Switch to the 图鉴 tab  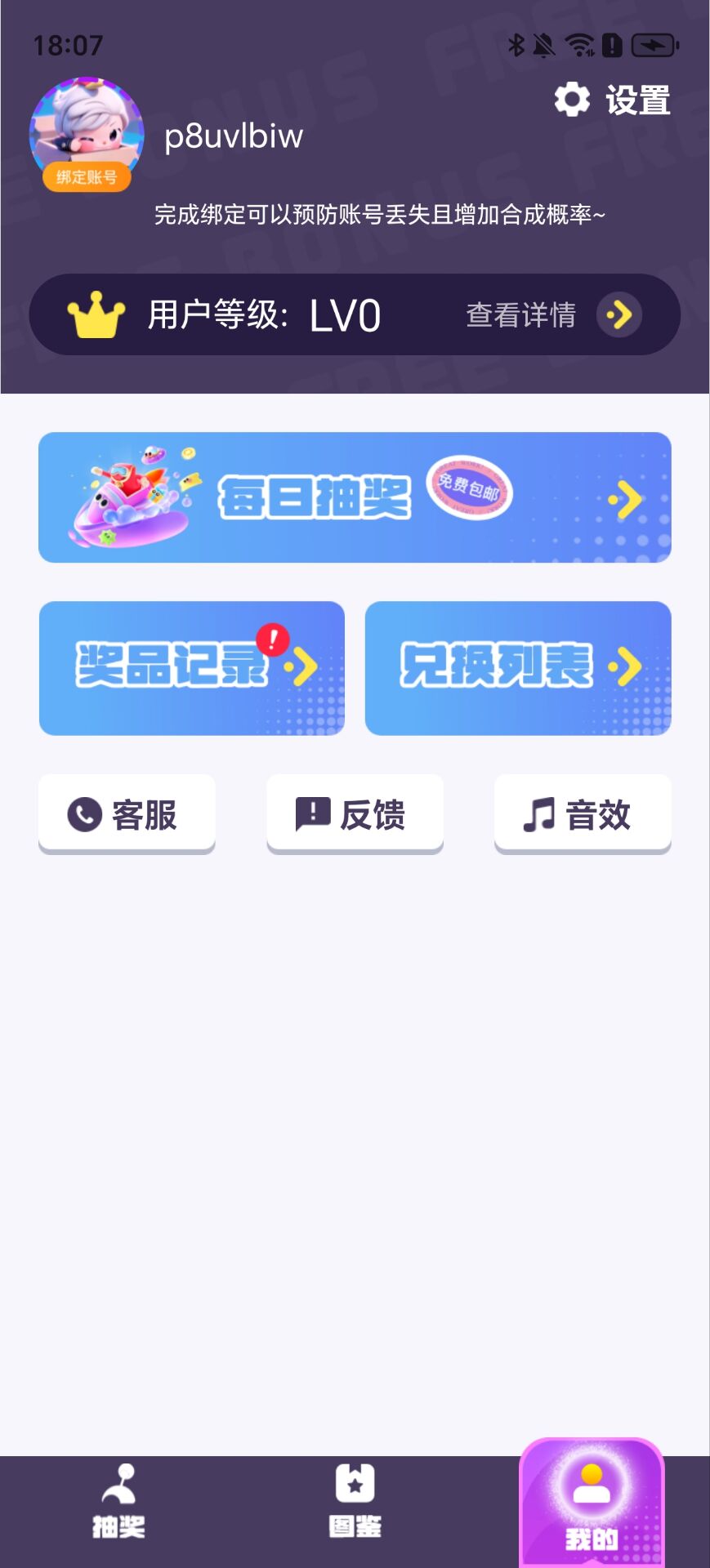coord(355,1503)
